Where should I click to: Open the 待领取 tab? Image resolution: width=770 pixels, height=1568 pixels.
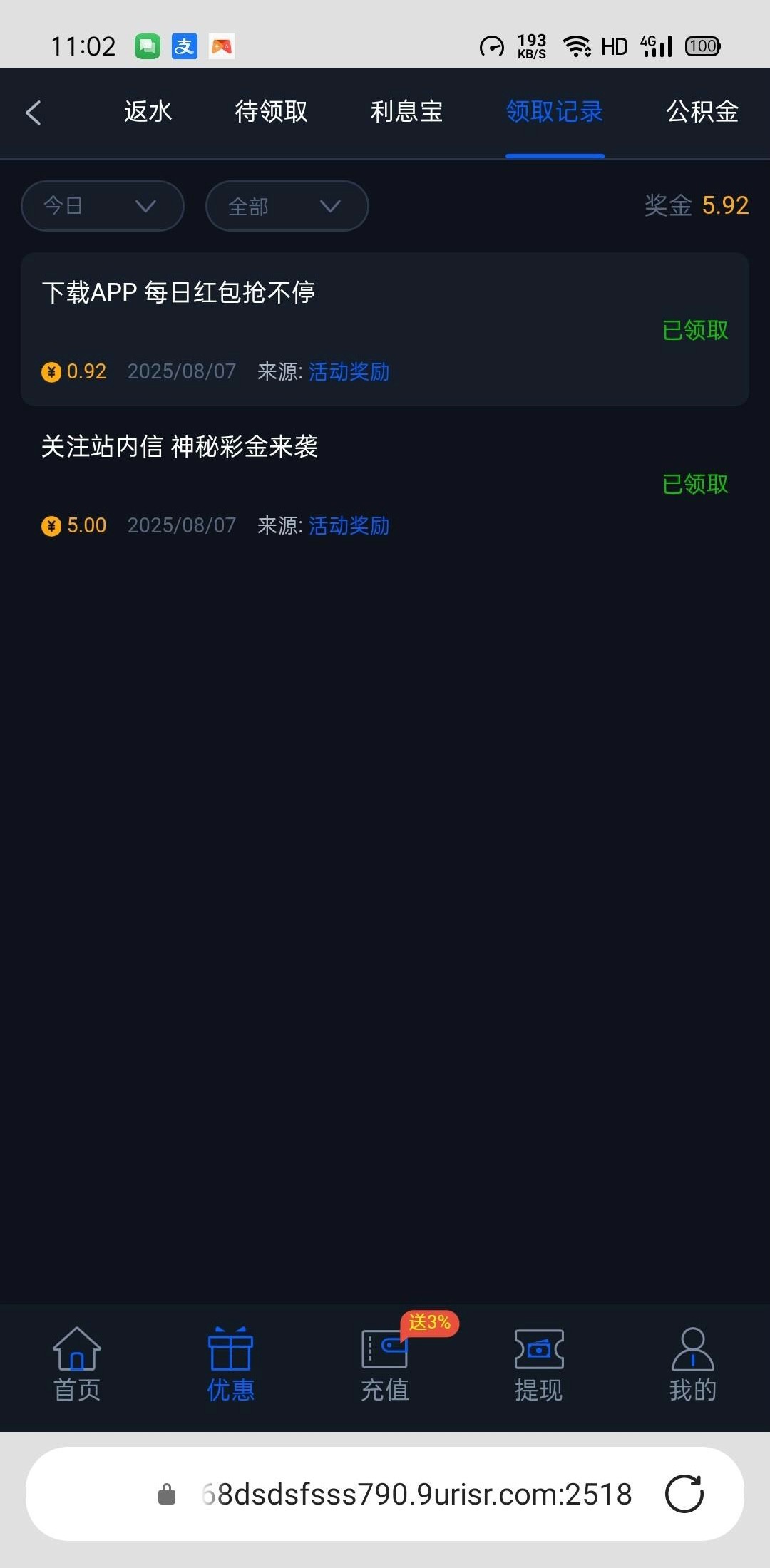[271, 112]
